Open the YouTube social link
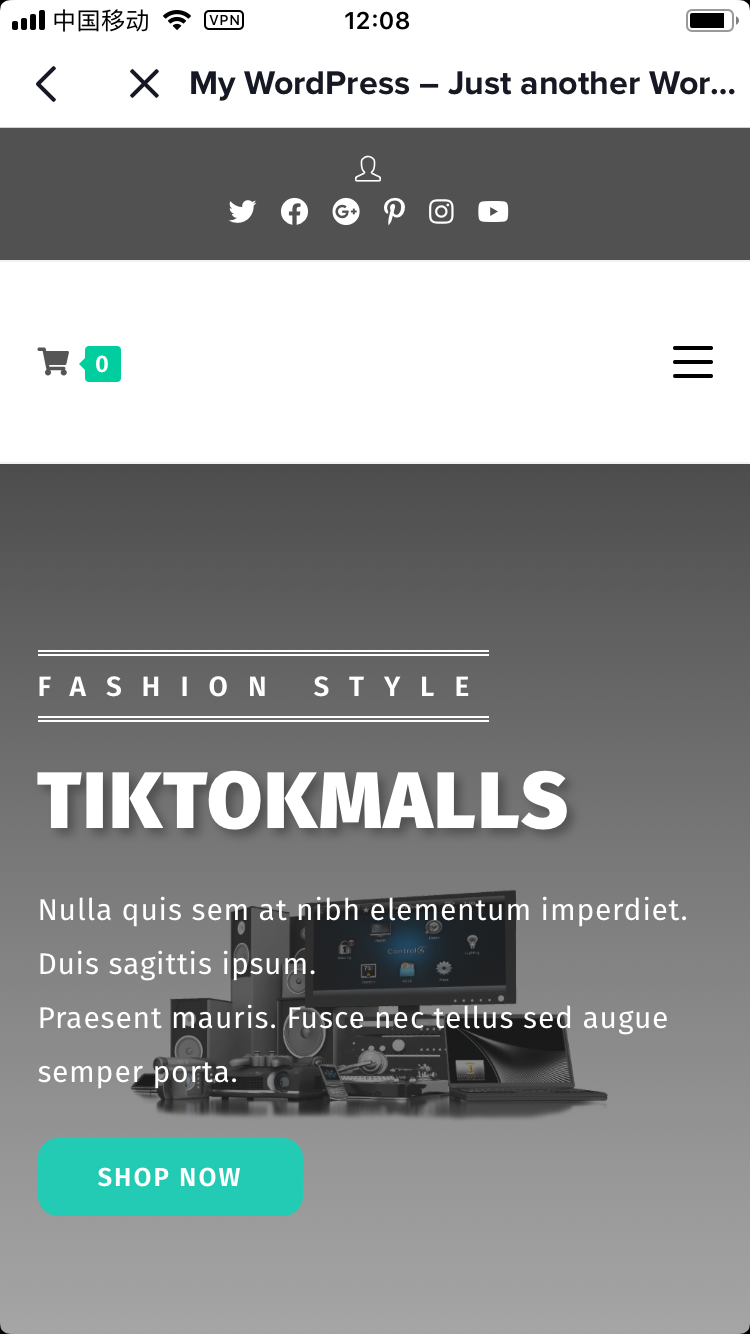Image resolution: width=750 pixels, height=1334 pixels. (x=493, y=212)
